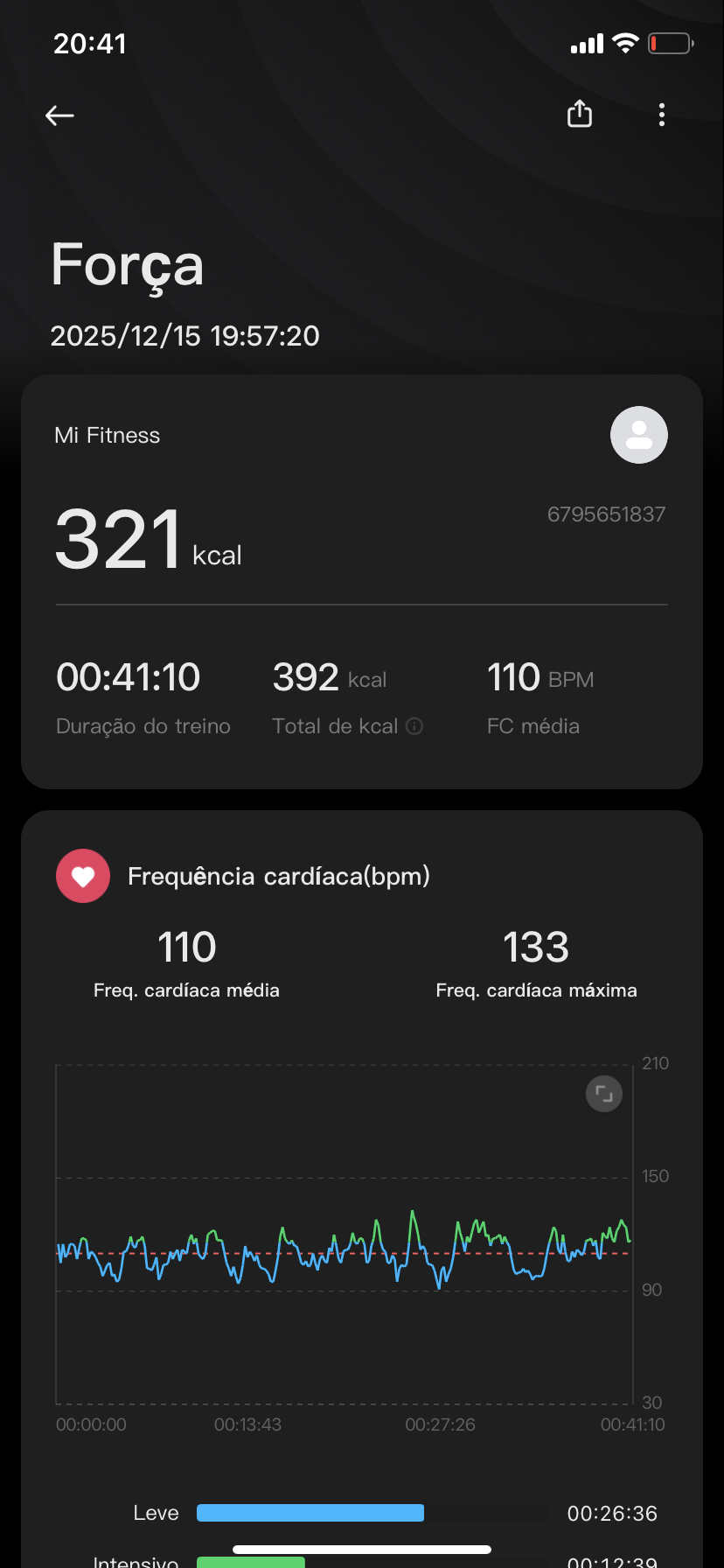Screen dimensions: 724x1568
Task: Share this Força workout
Action: coord(580,115)
